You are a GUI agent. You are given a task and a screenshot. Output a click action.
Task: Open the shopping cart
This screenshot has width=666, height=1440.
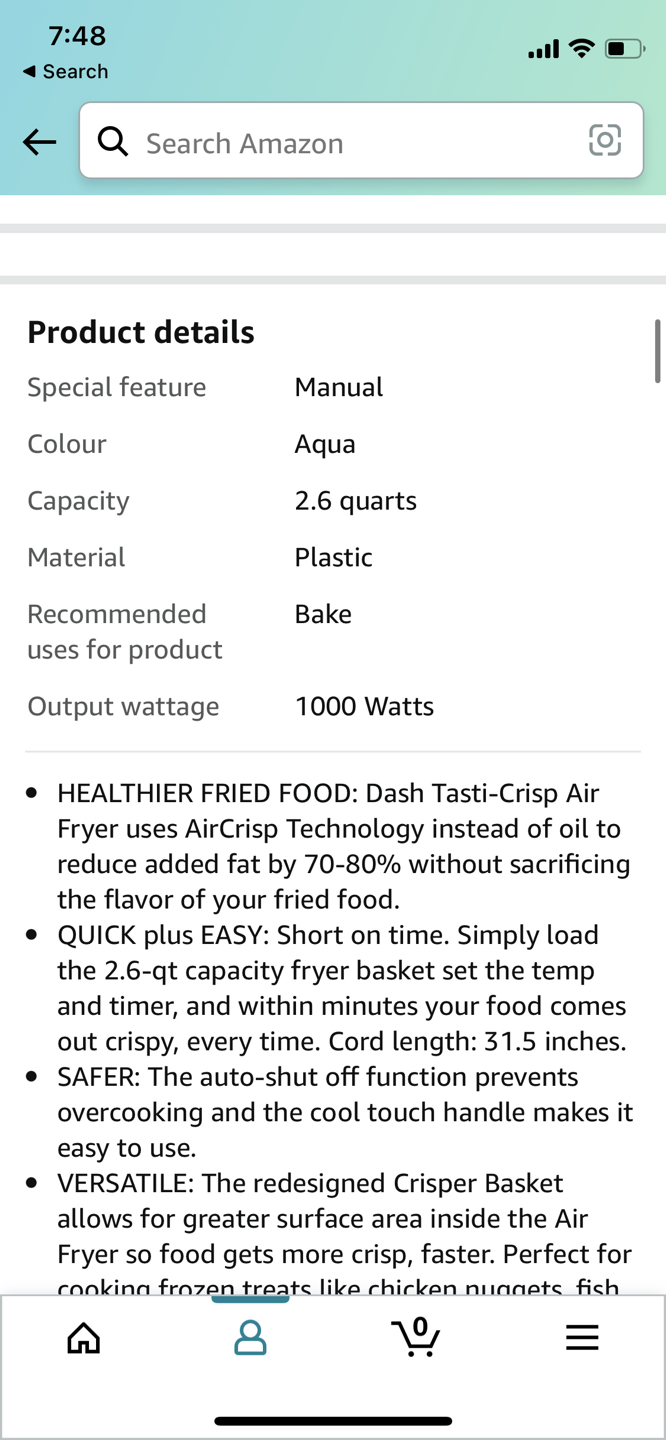click(x=416, y=1337)
